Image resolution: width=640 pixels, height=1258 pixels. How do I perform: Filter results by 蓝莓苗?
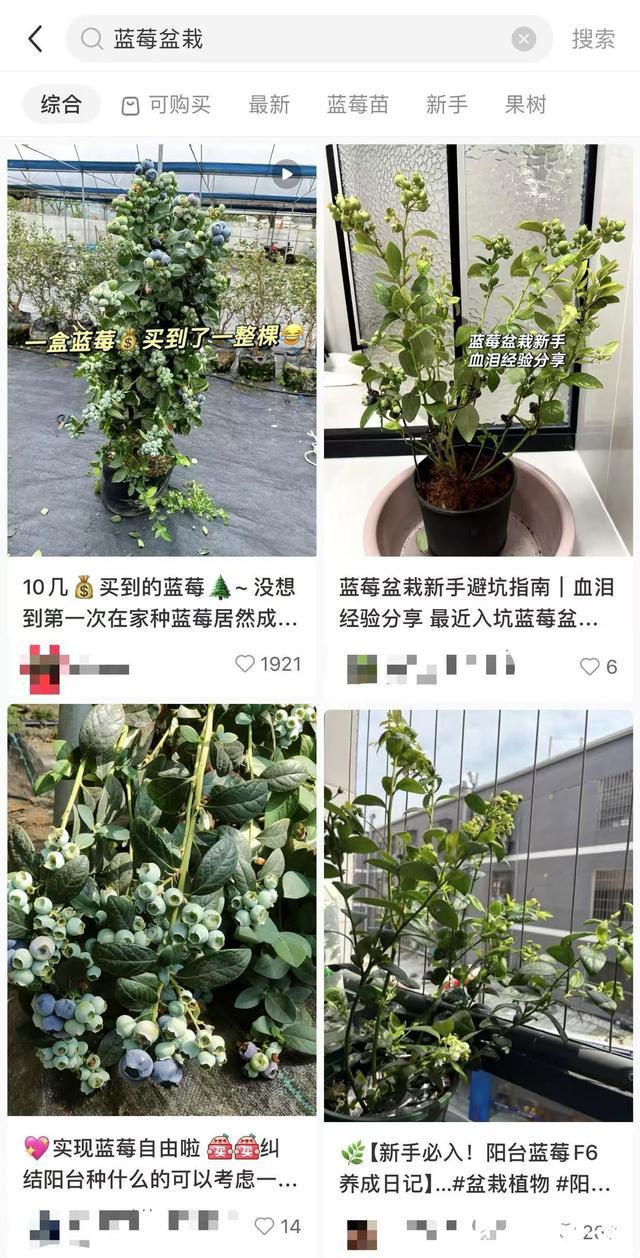tap(357, 104)
